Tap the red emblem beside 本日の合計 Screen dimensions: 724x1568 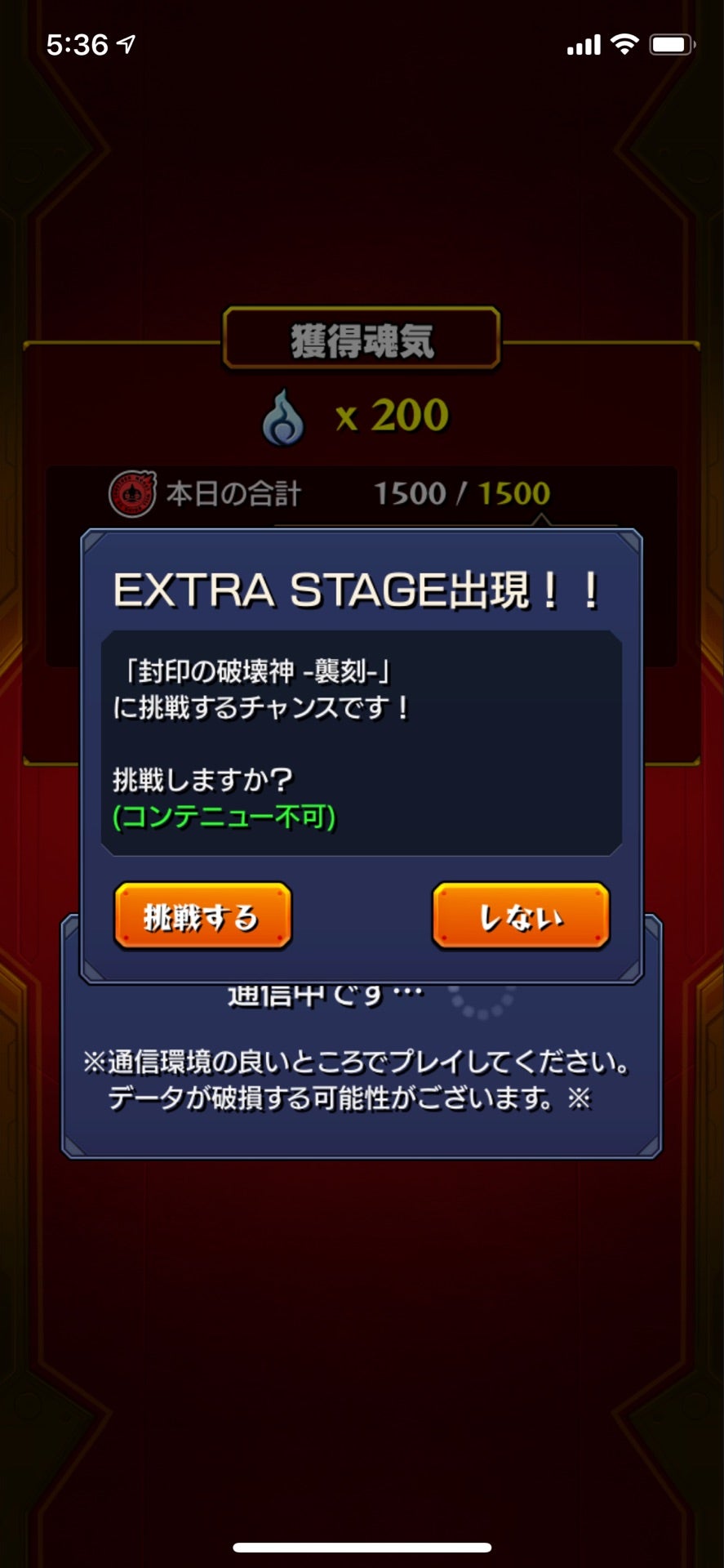(x=133, y=491)
